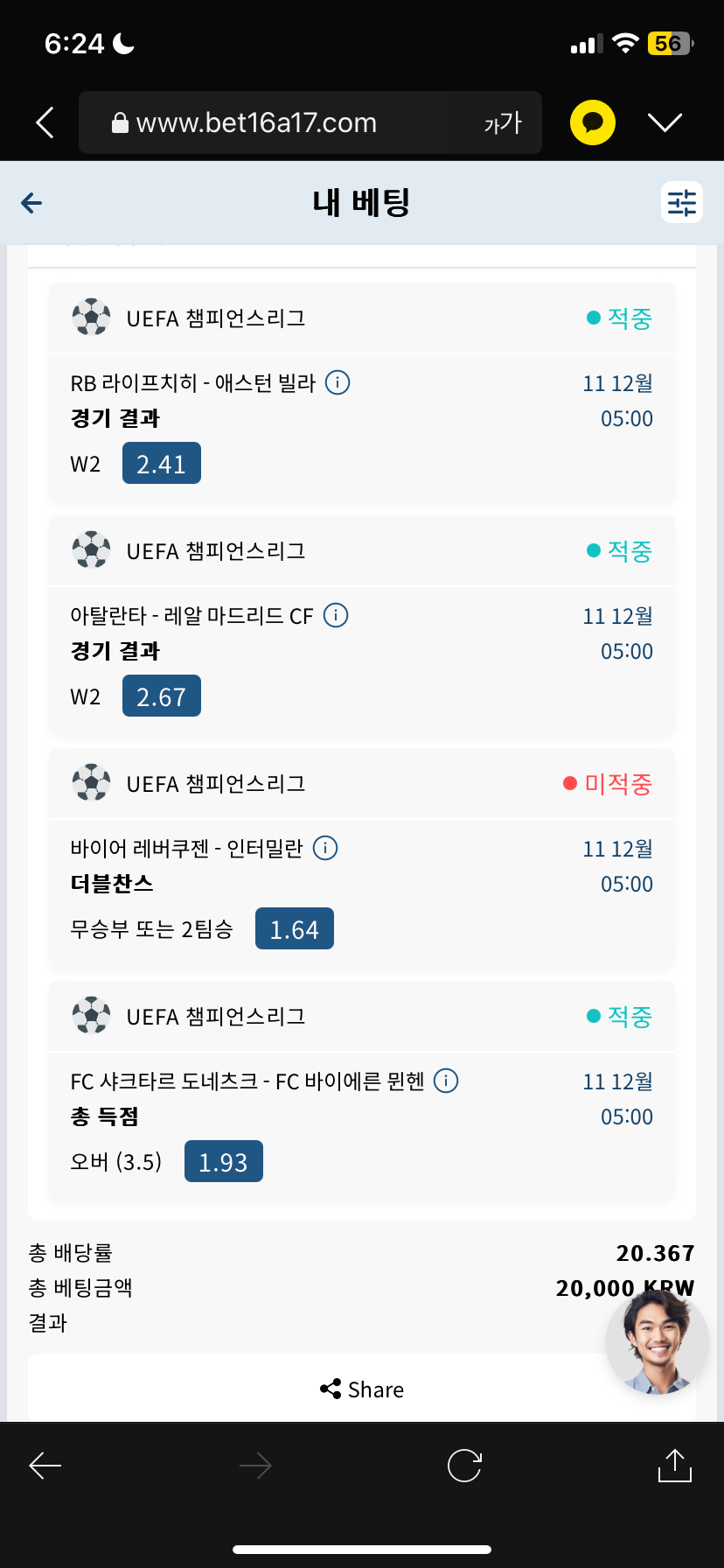Show info for FC 샤크타르 도네츠크 match
Screen dimensions: 724x1568
click(446, 1081)
